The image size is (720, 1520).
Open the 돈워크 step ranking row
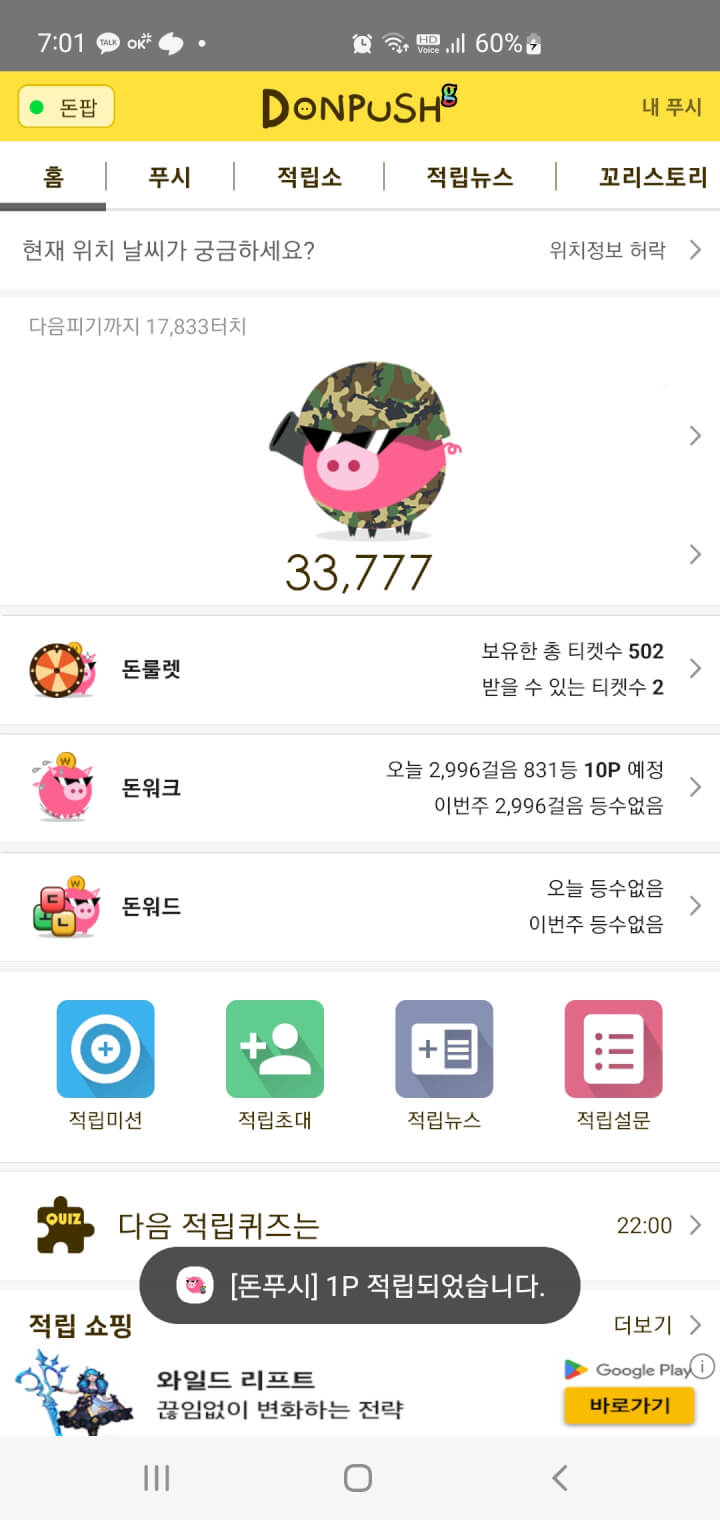click(x=360, y=788)
